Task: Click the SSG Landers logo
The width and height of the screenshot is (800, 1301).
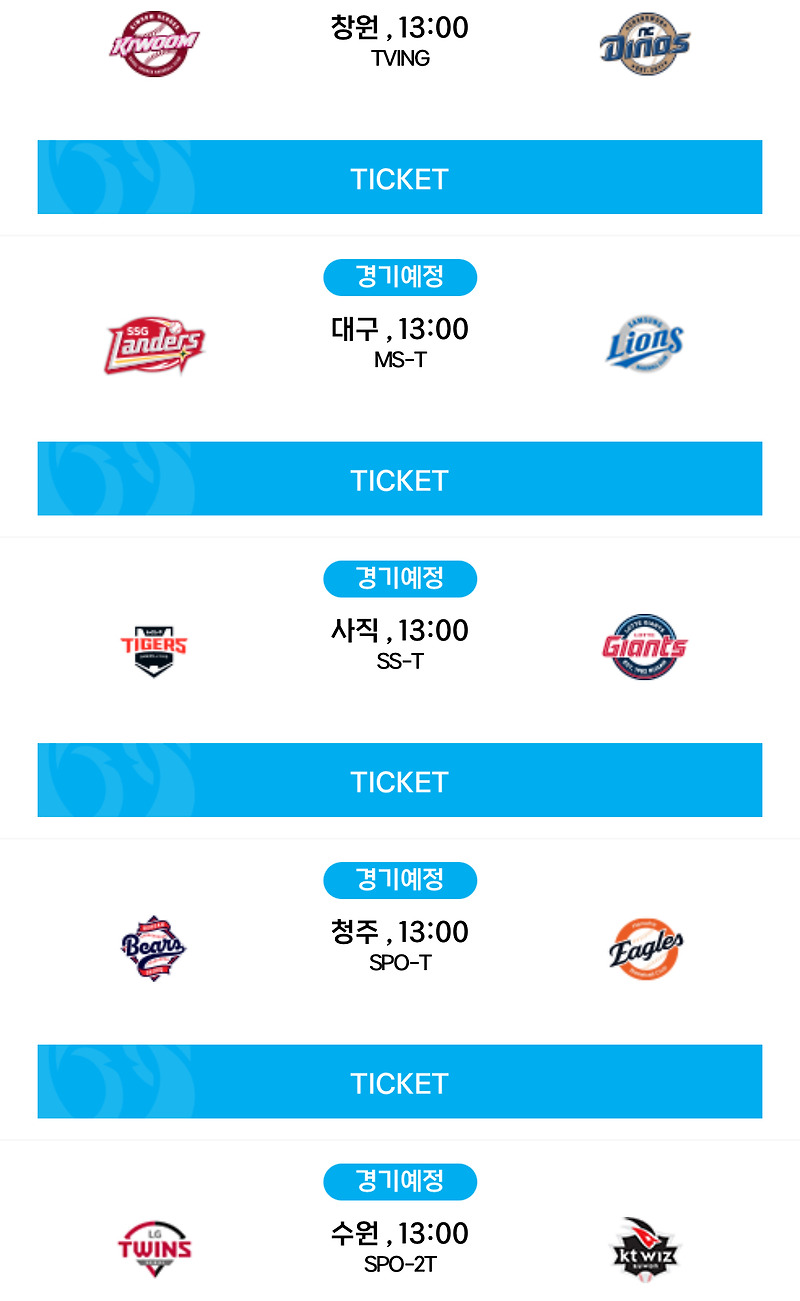Action: [153, 345]
